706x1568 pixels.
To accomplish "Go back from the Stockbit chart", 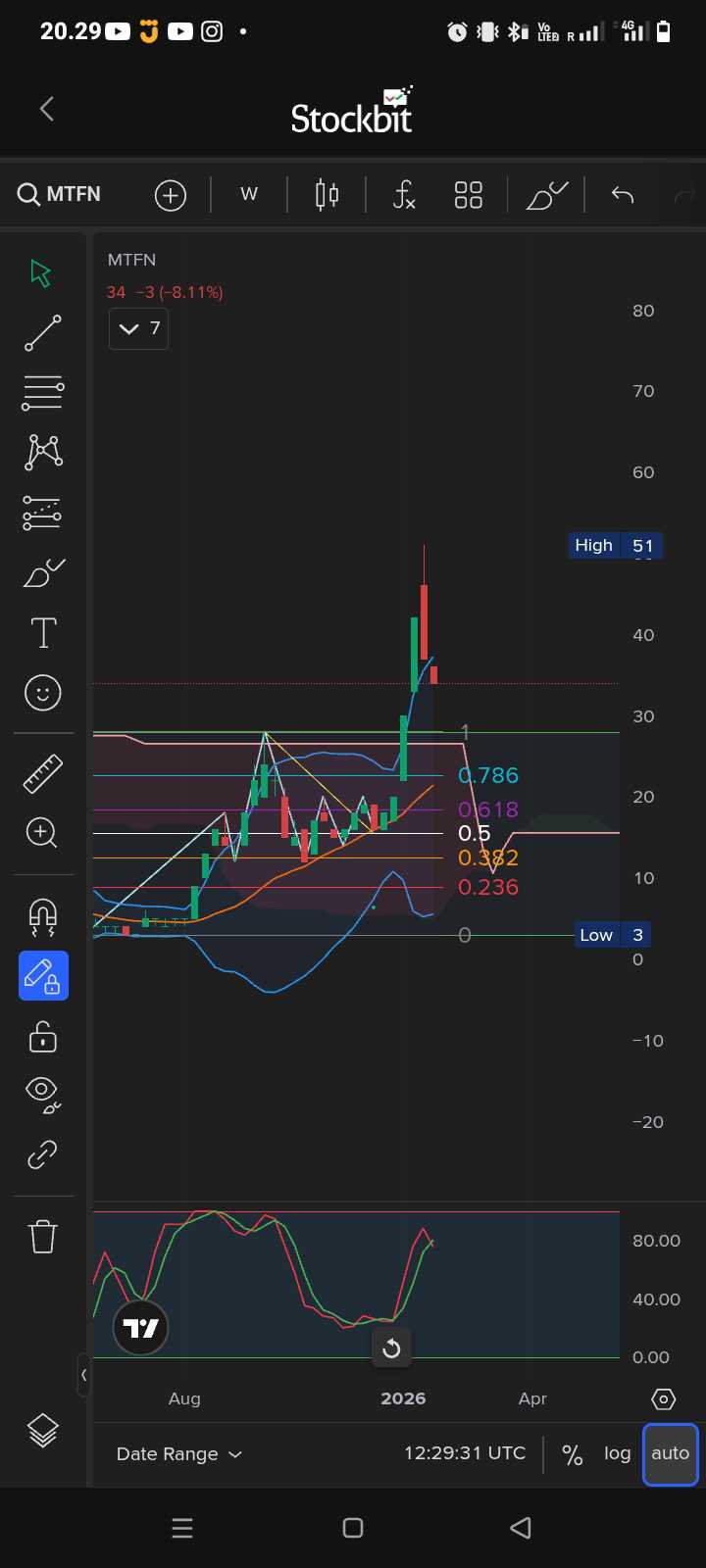I will [x=47, y=109].
